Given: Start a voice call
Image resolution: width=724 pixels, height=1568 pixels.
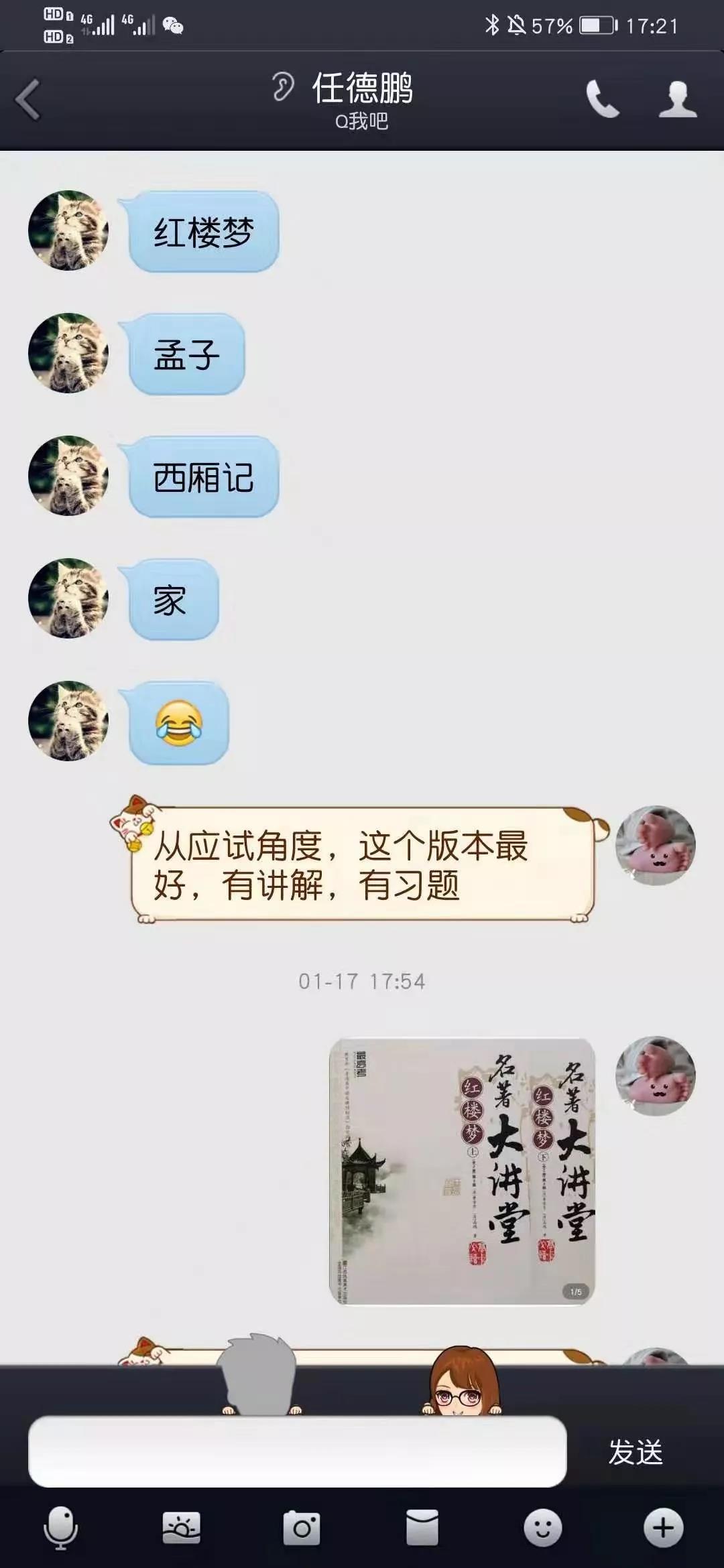Looking at the screenshot, I should click(601, 100).
